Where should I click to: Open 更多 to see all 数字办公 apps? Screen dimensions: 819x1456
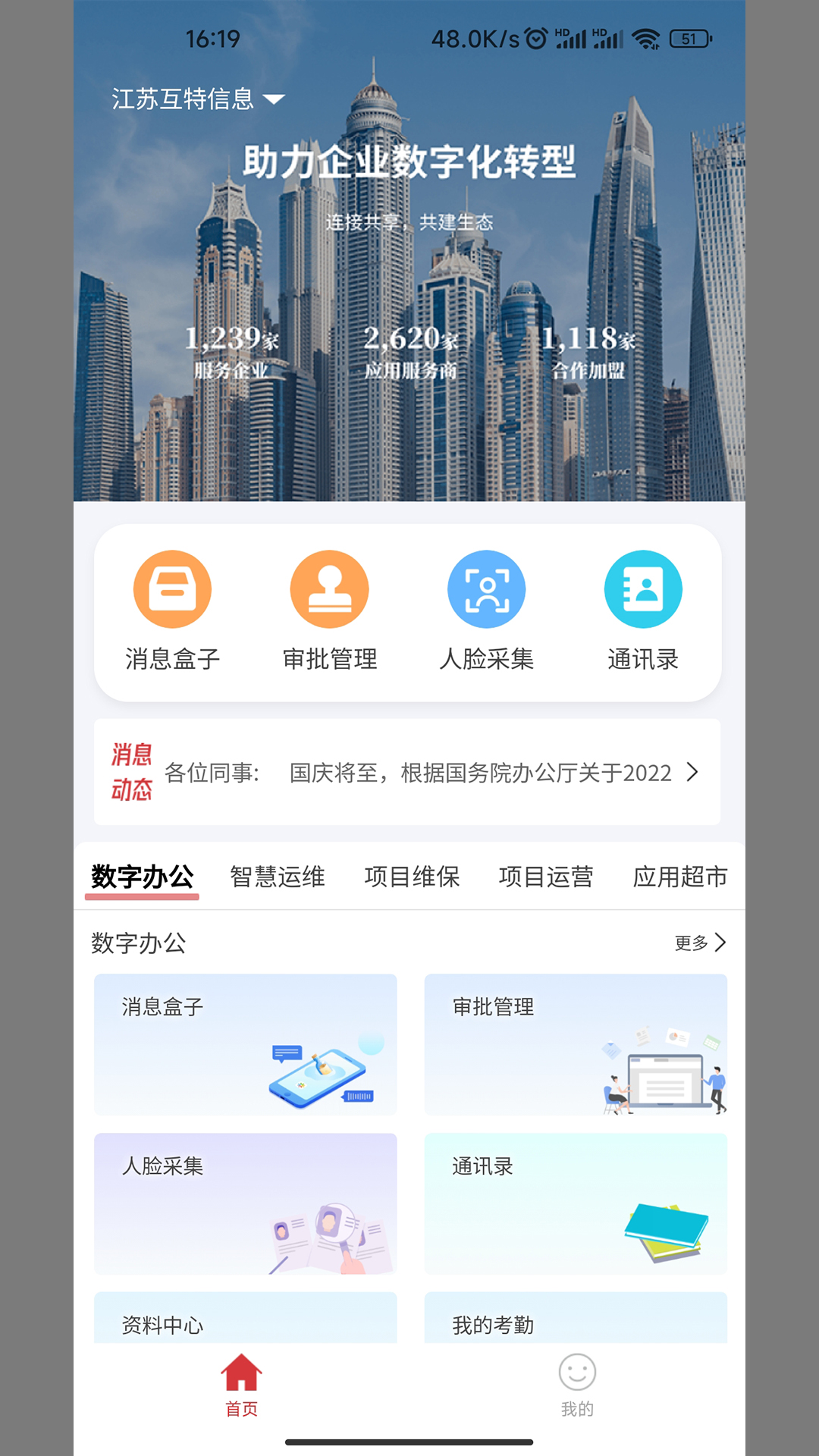click(x=701, y=941)
